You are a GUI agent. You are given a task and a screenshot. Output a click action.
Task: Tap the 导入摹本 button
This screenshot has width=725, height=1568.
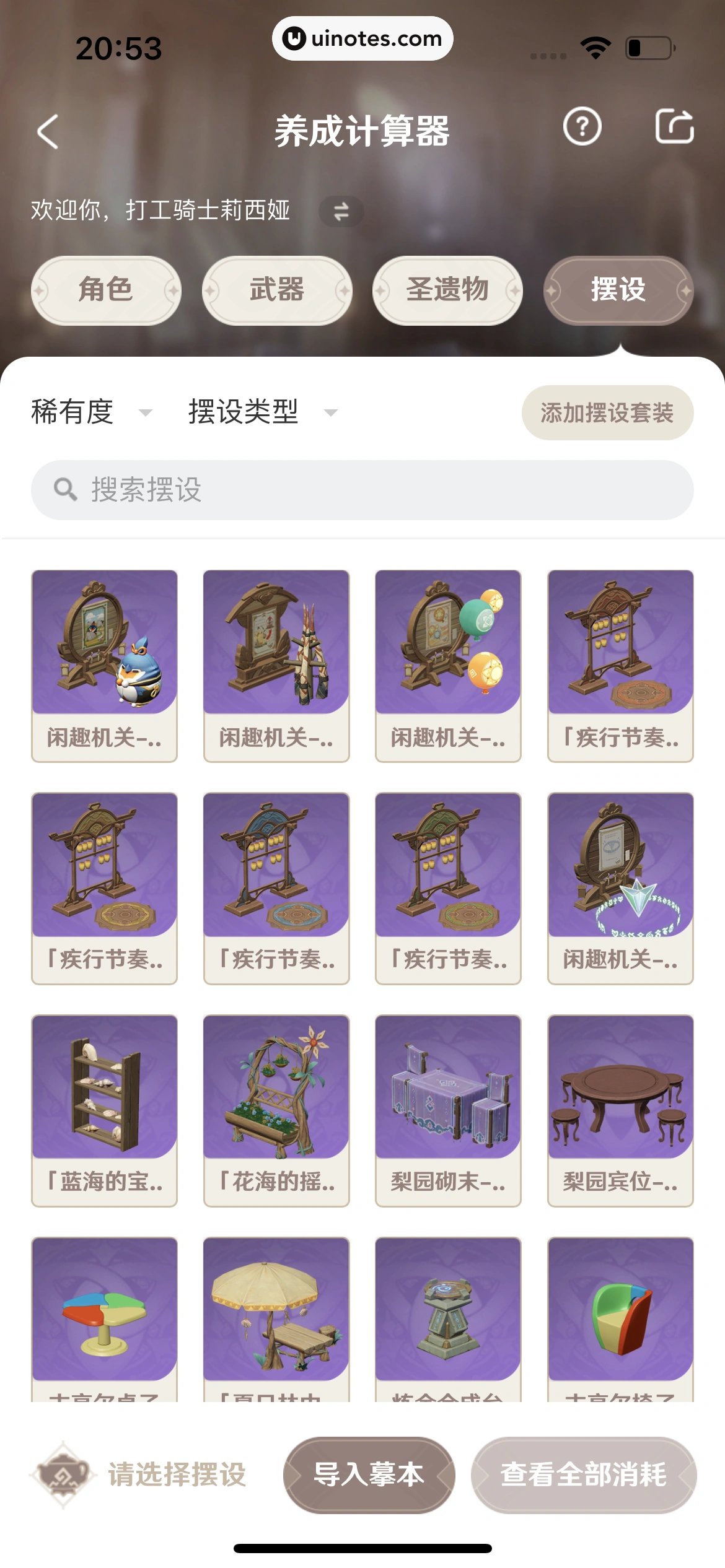click(x=367, y=1475)
